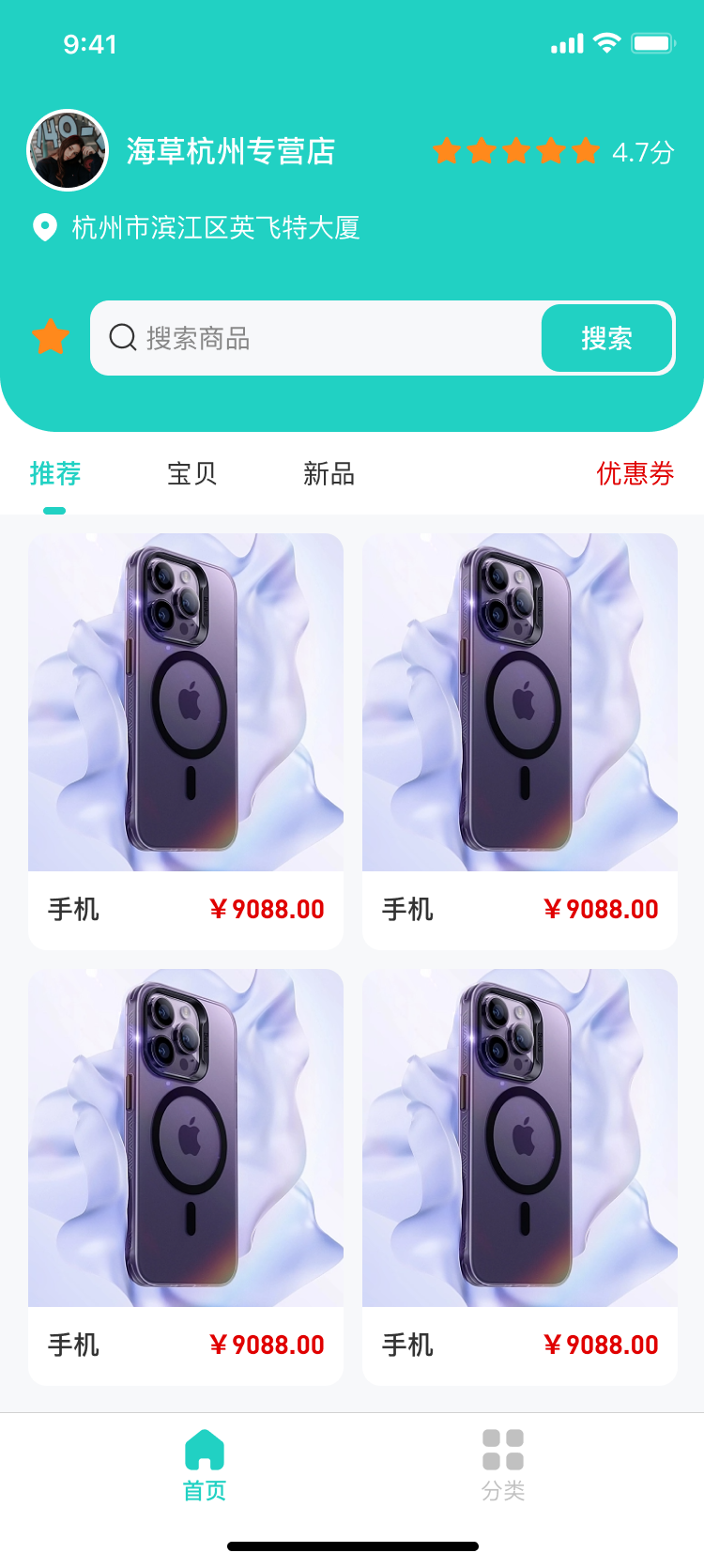Screen dimensions: 704x1568
Task: Tap the shop avatar profile picture
Action: pos(67,150)
